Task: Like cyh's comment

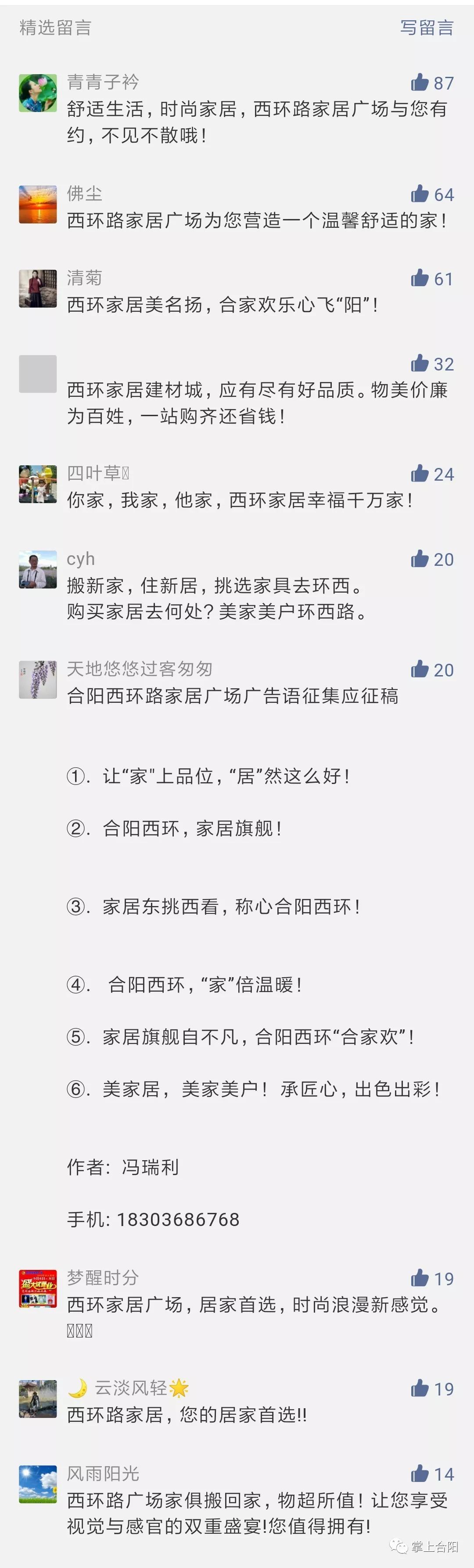Action: 420,559
